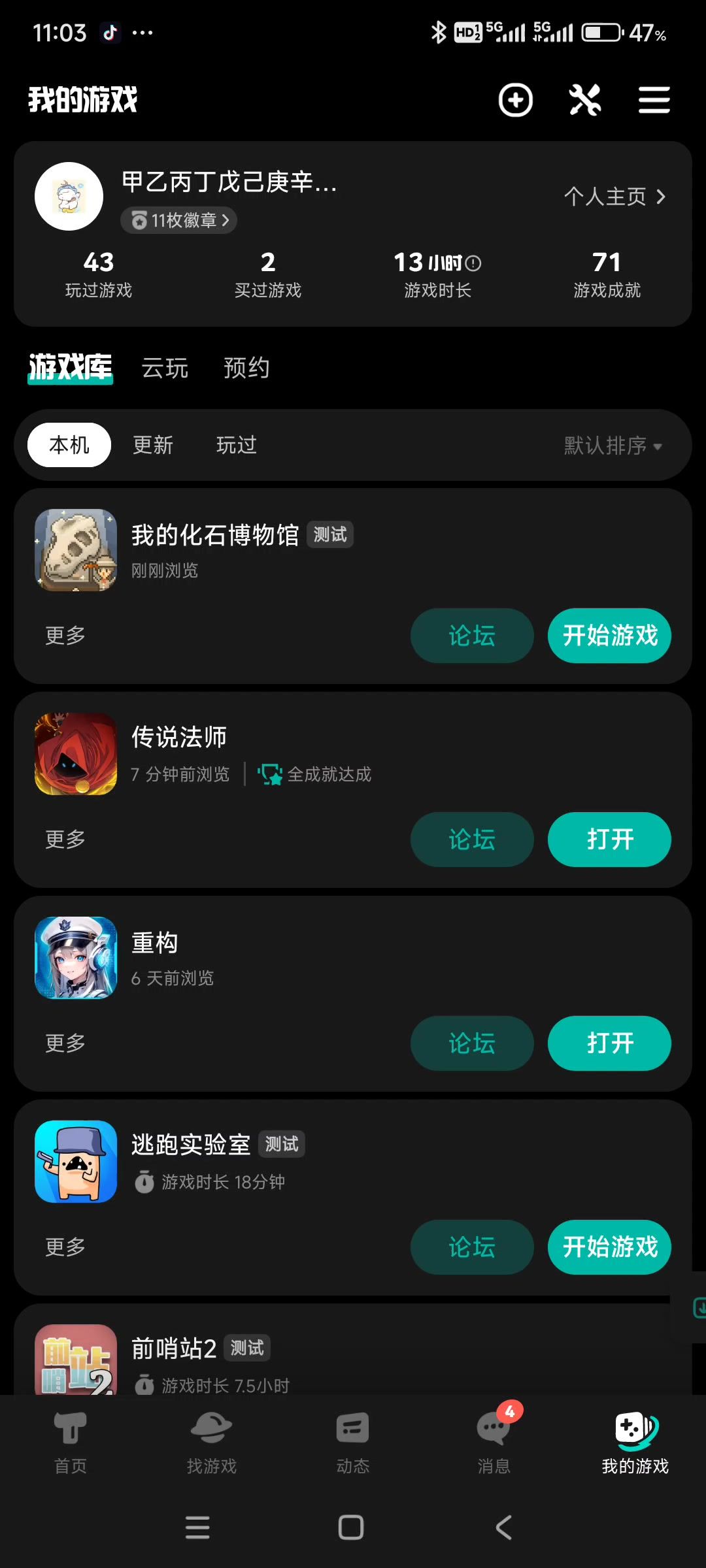Visit the forum for 传说法师

click(472, 840)
